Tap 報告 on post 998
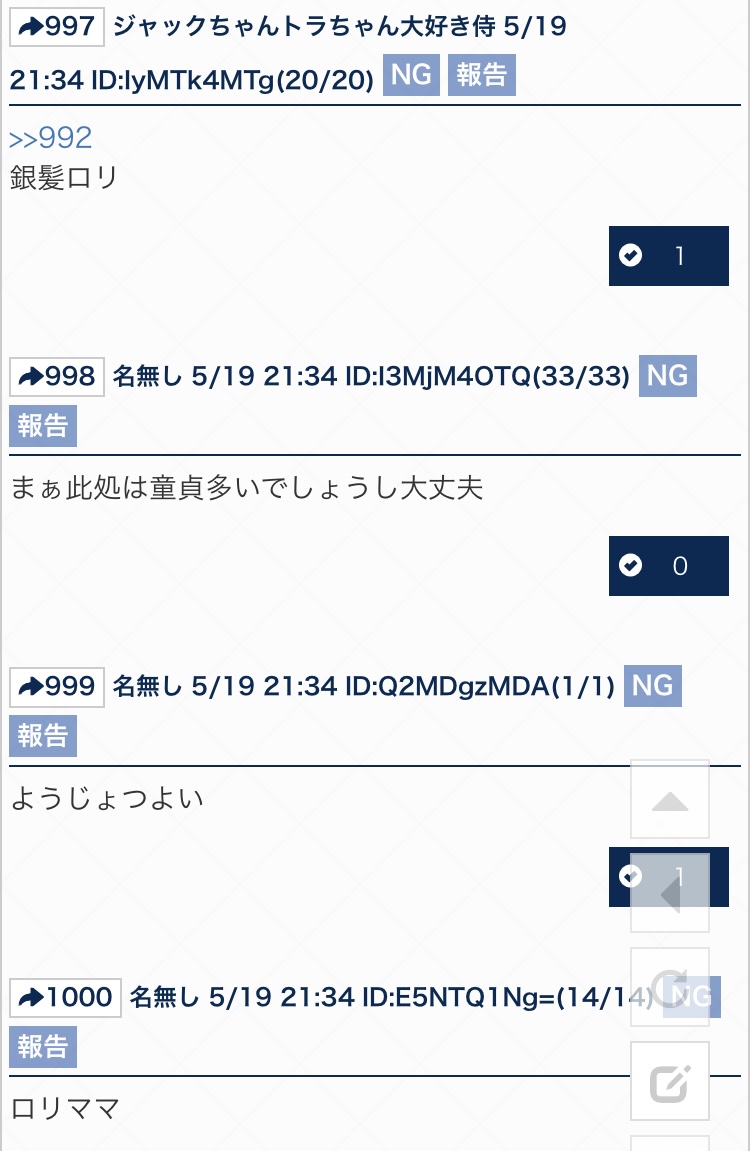Image resolution: width=750 pixels, height=1151 pixels. pyautogui.click(x=43, y=426)
